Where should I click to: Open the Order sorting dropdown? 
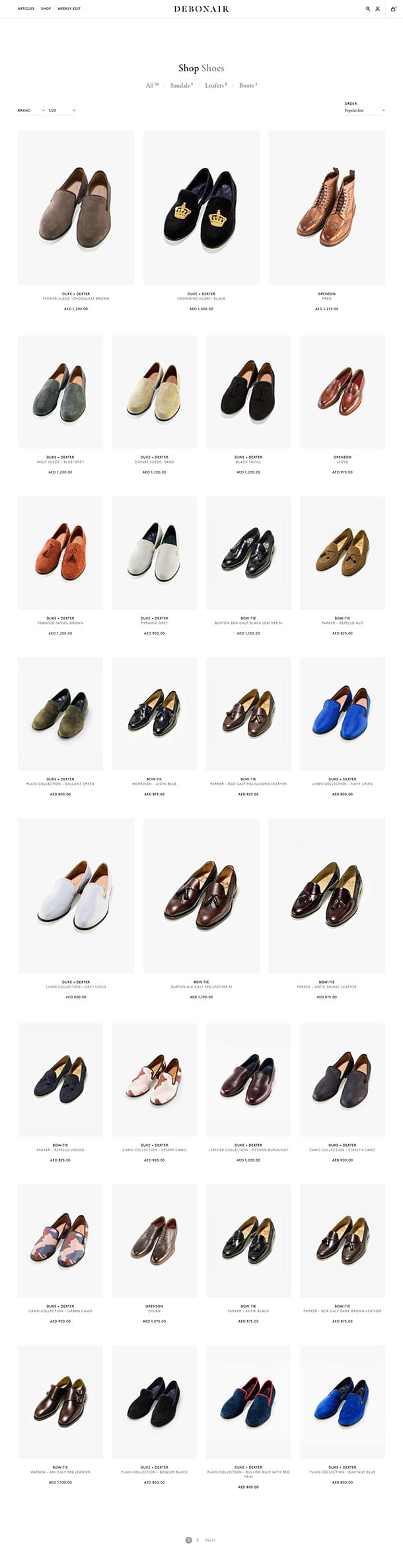[364, 111]
